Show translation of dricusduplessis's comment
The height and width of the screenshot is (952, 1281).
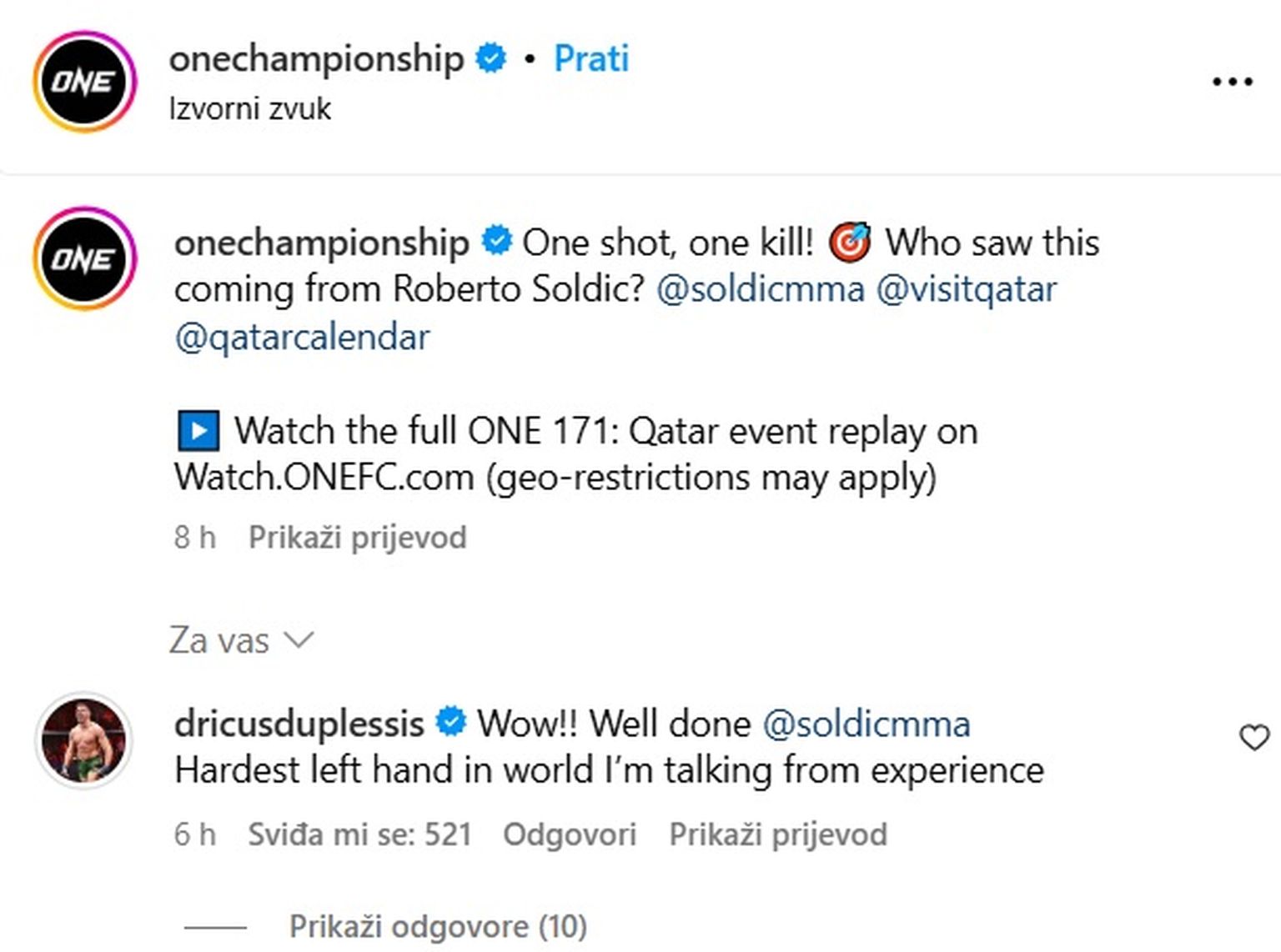777,834
